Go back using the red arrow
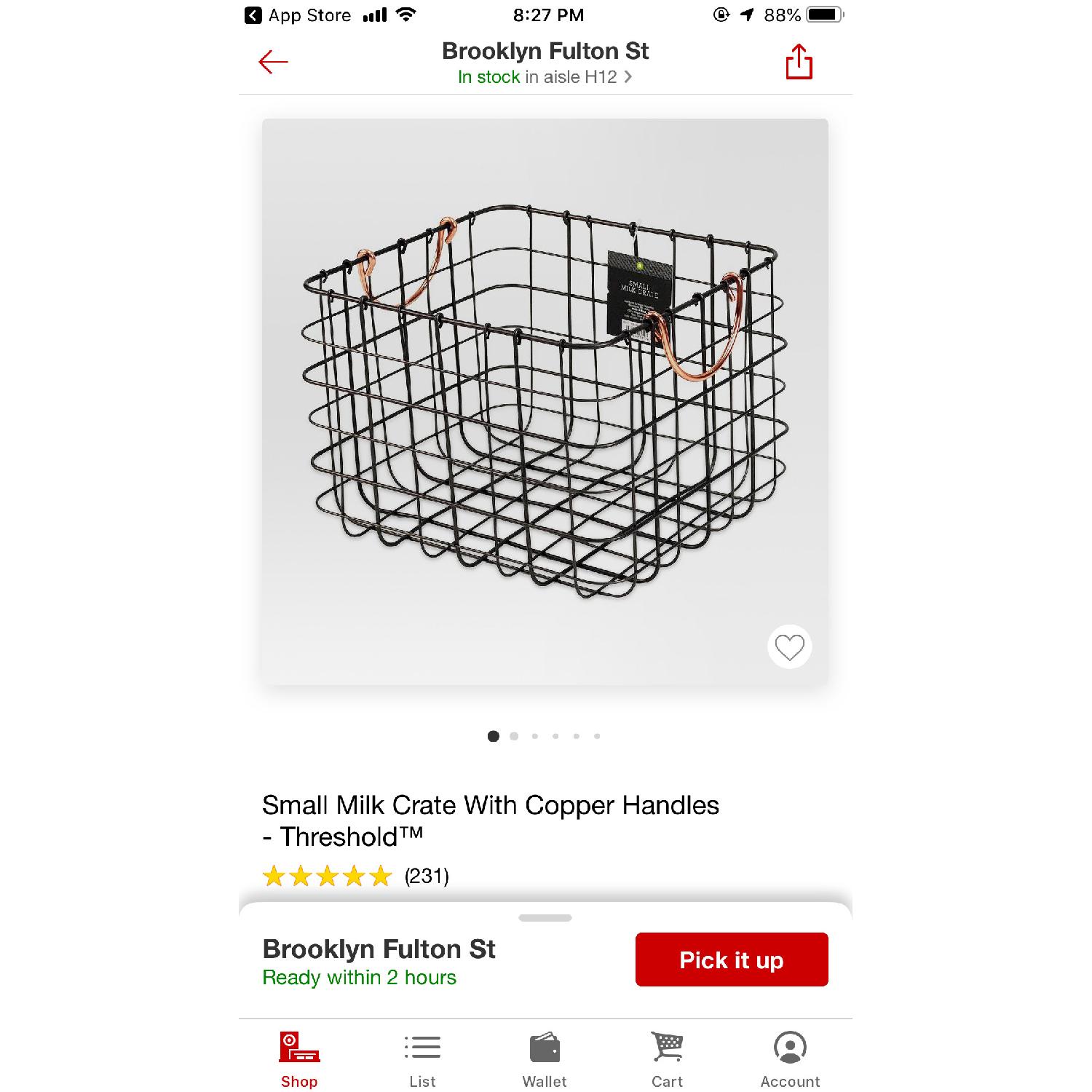The height and width of the screenshot is (1092, 1092). (x=273, y=62)
